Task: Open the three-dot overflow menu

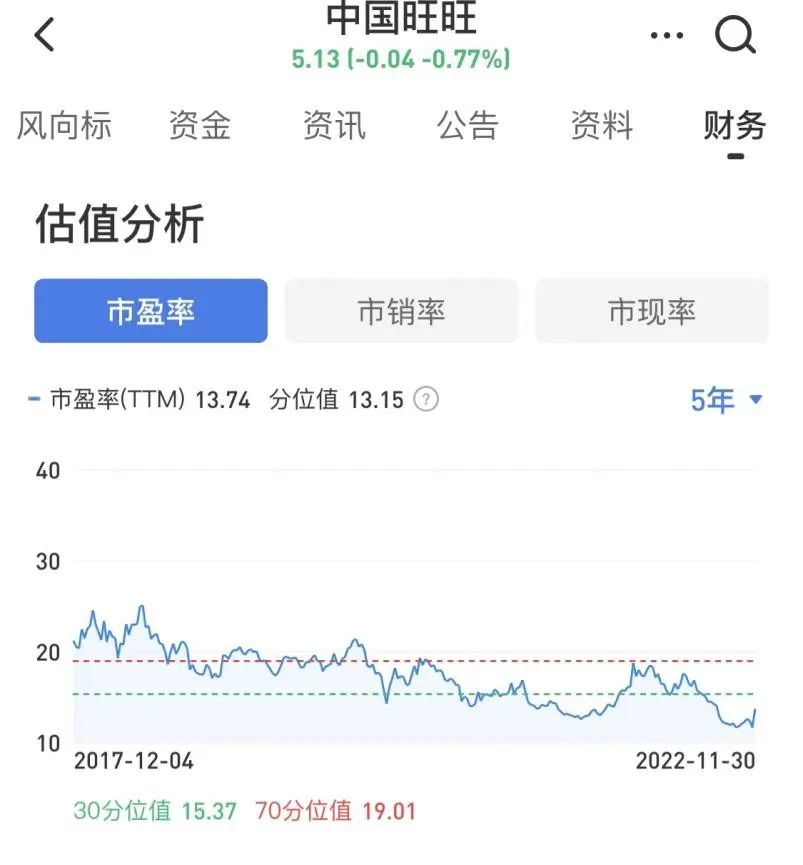Action: (x=667, y=36)
